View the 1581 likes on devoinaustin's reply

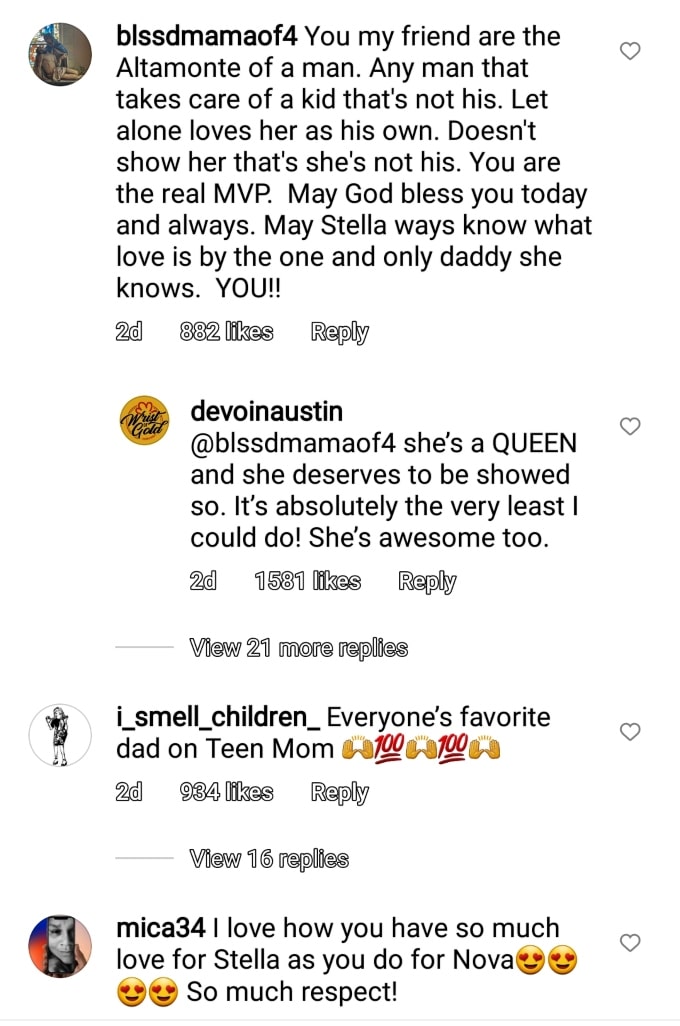coord(307,582)
